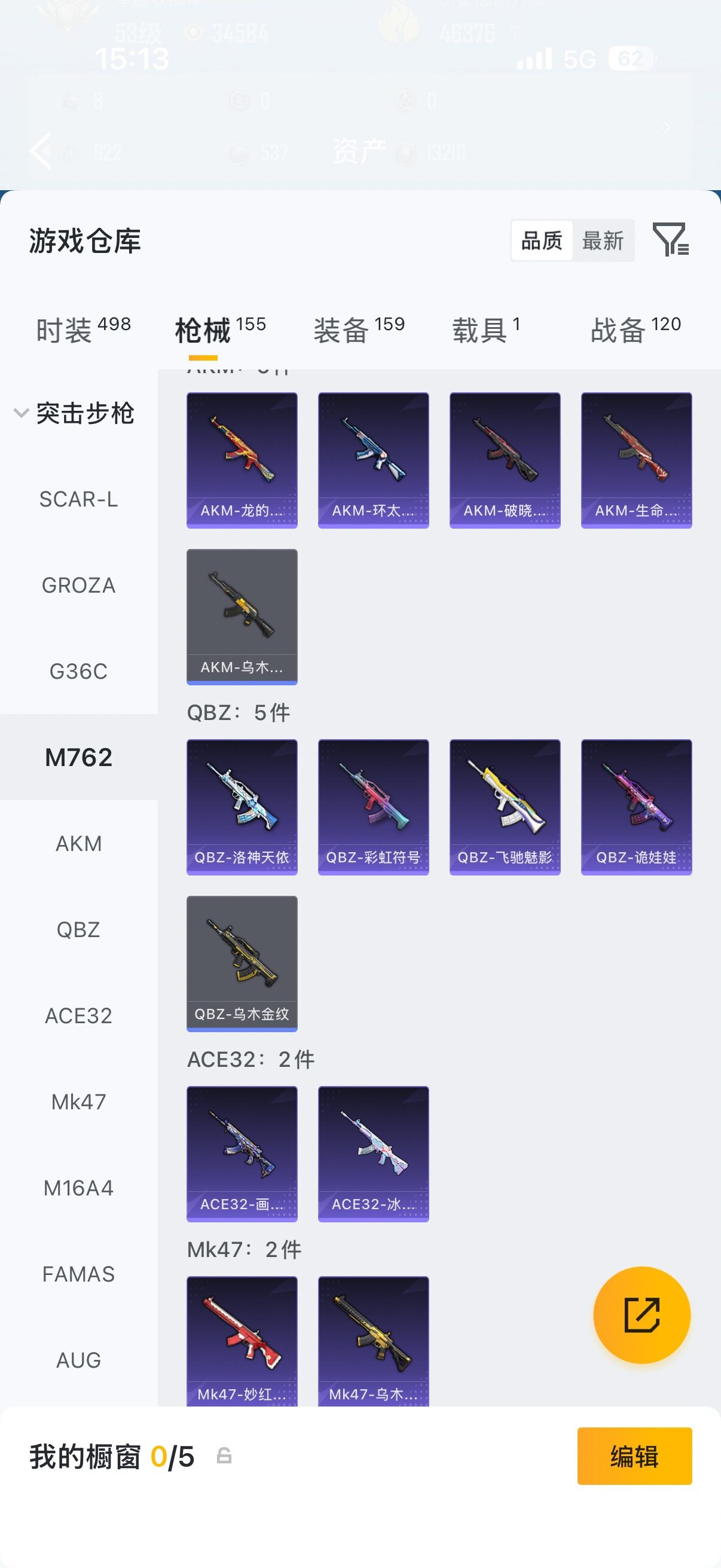Select SCAR-L in the weapon list
Image resolution: width=721 pixels, height=1568 pixels.
pos(78,499)
